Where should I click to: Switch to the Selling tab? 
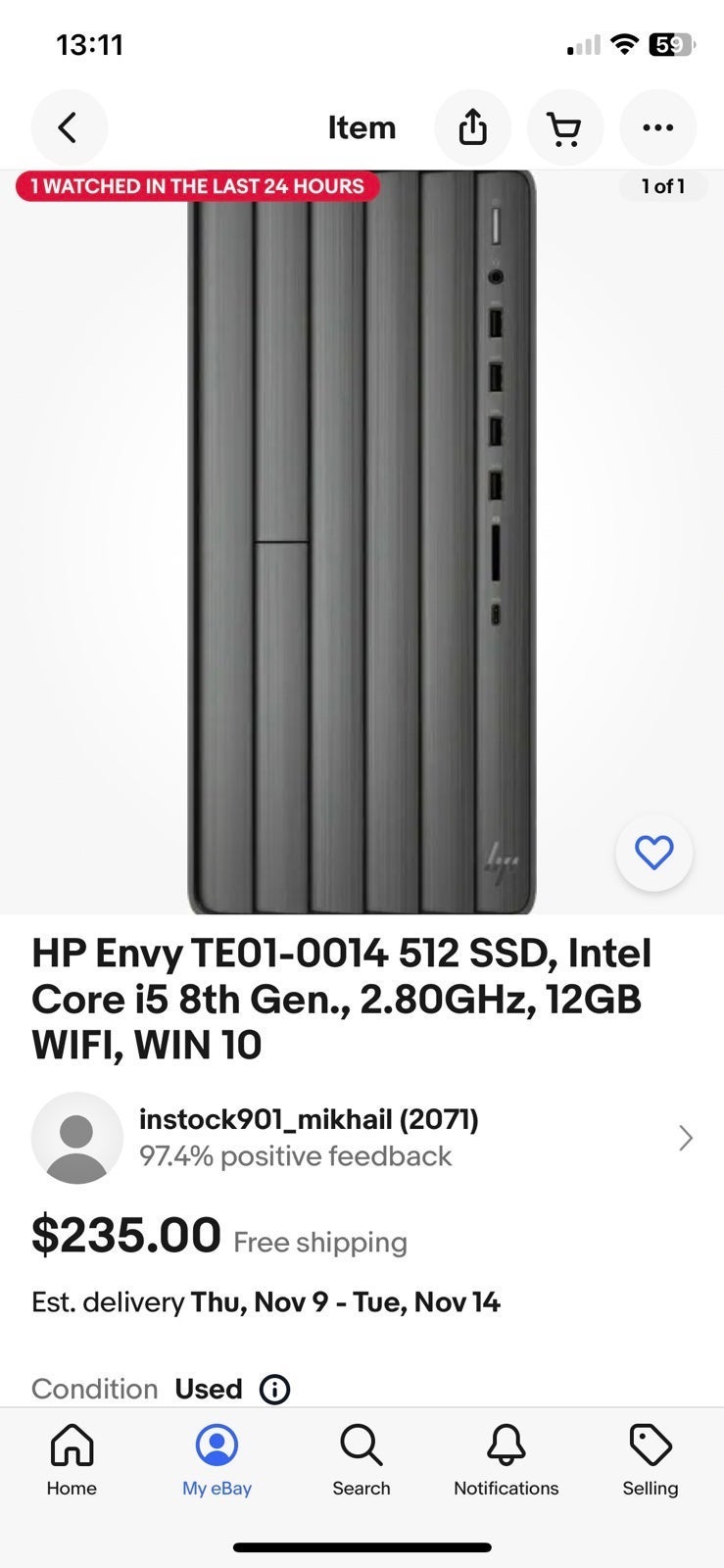coord(651,1460)
